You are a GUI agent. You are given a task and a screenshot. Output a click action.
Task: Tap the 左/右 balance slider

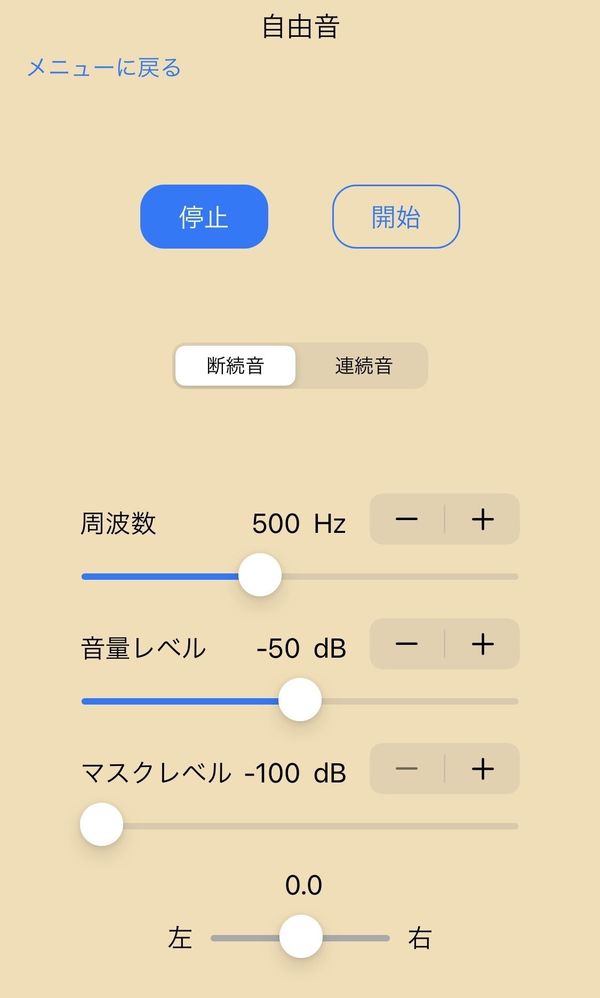click(300, 938)
